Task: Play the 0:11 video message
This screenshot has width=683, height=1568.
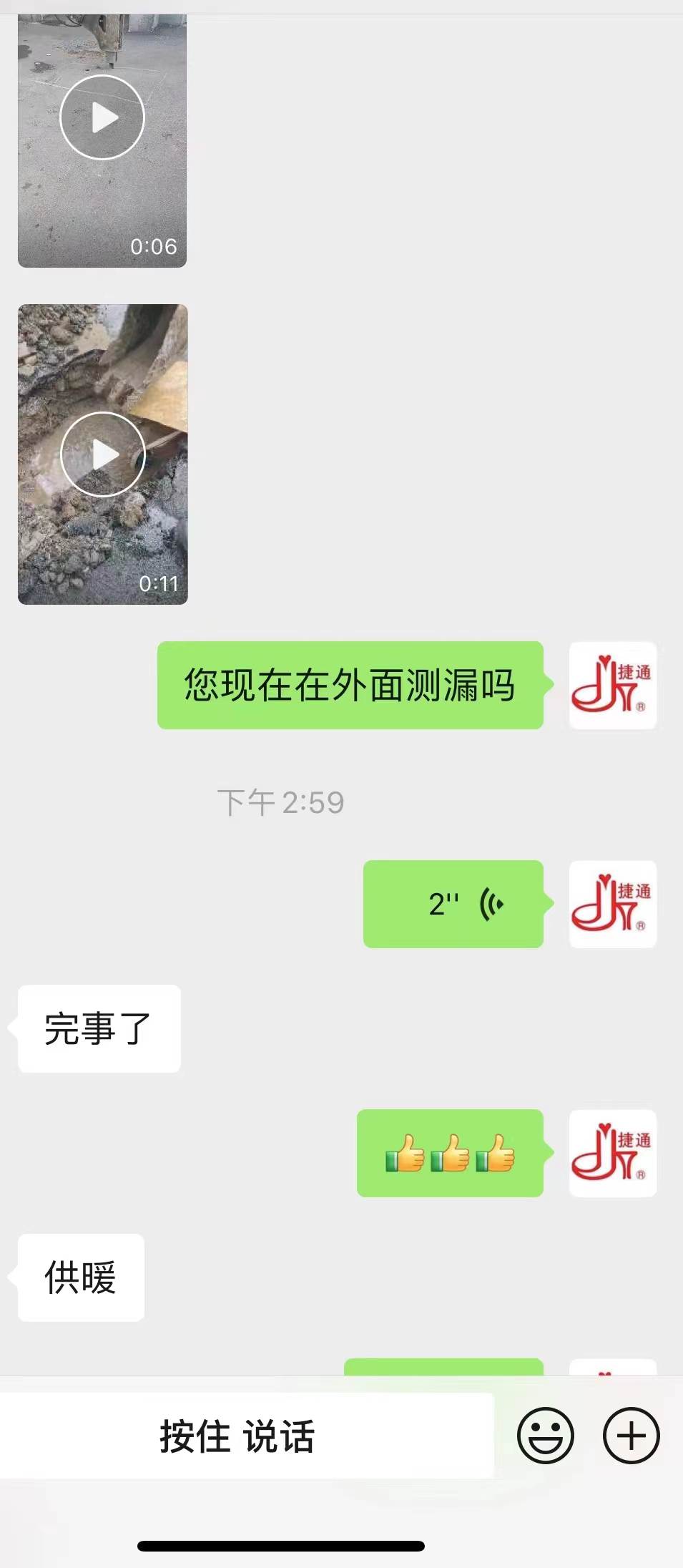Action: tap(103, 454)
